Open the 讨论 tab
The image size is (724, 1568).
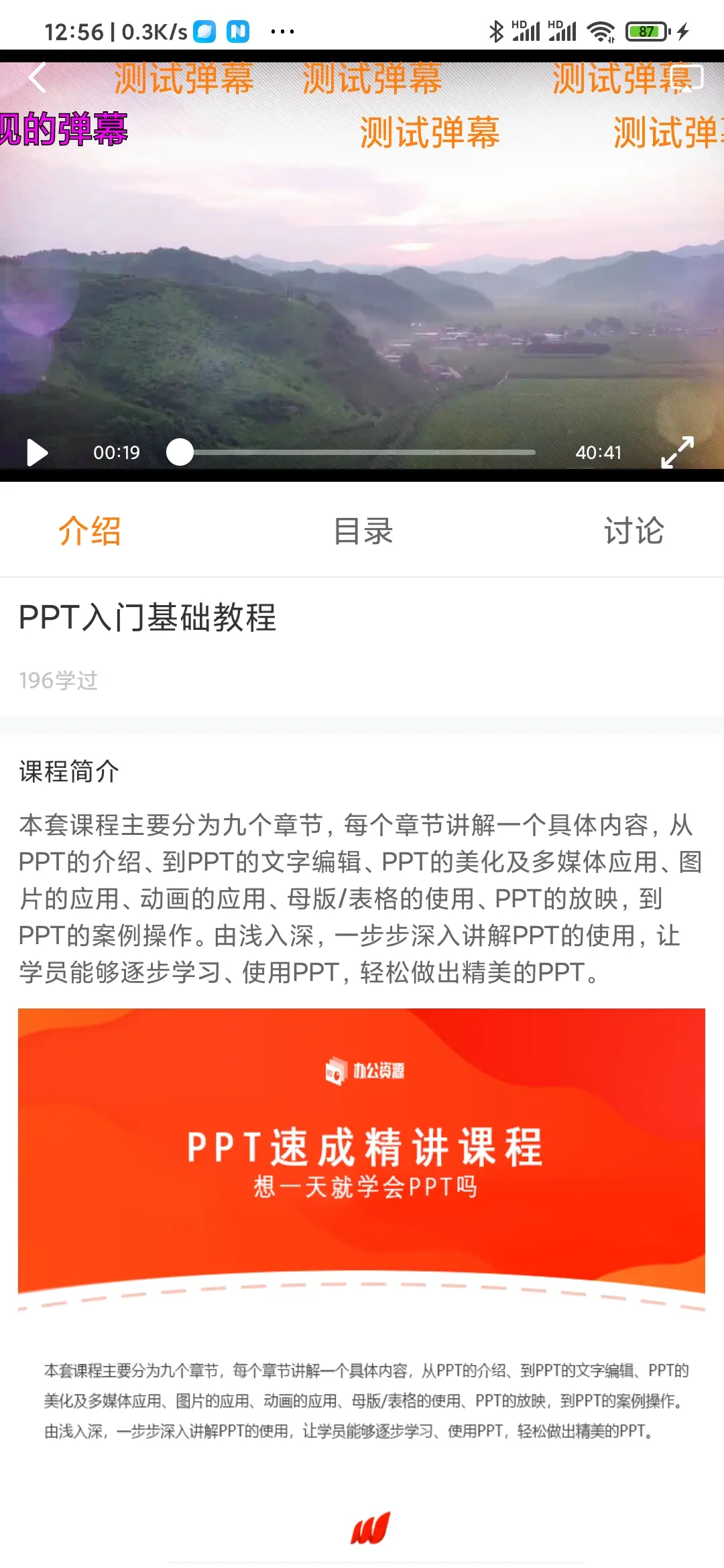(x=633, y=531)
